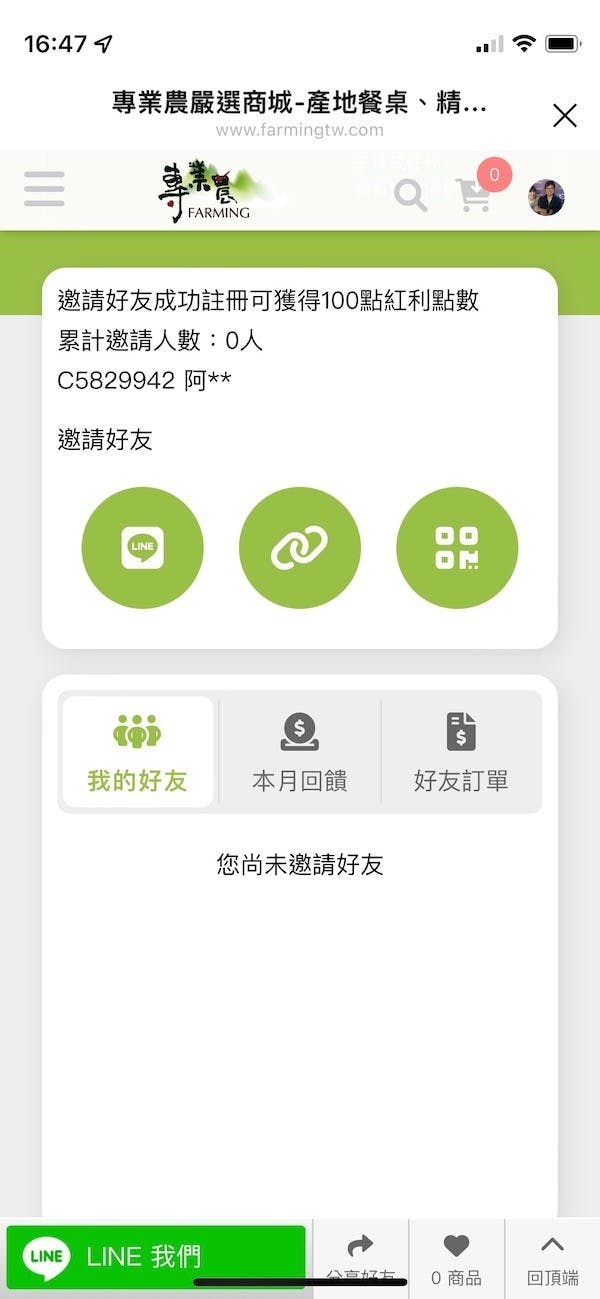This screenshot has width=600, height=1299.
Task: Open the favorites 0 商品 list
Action: pos(456,1257)
